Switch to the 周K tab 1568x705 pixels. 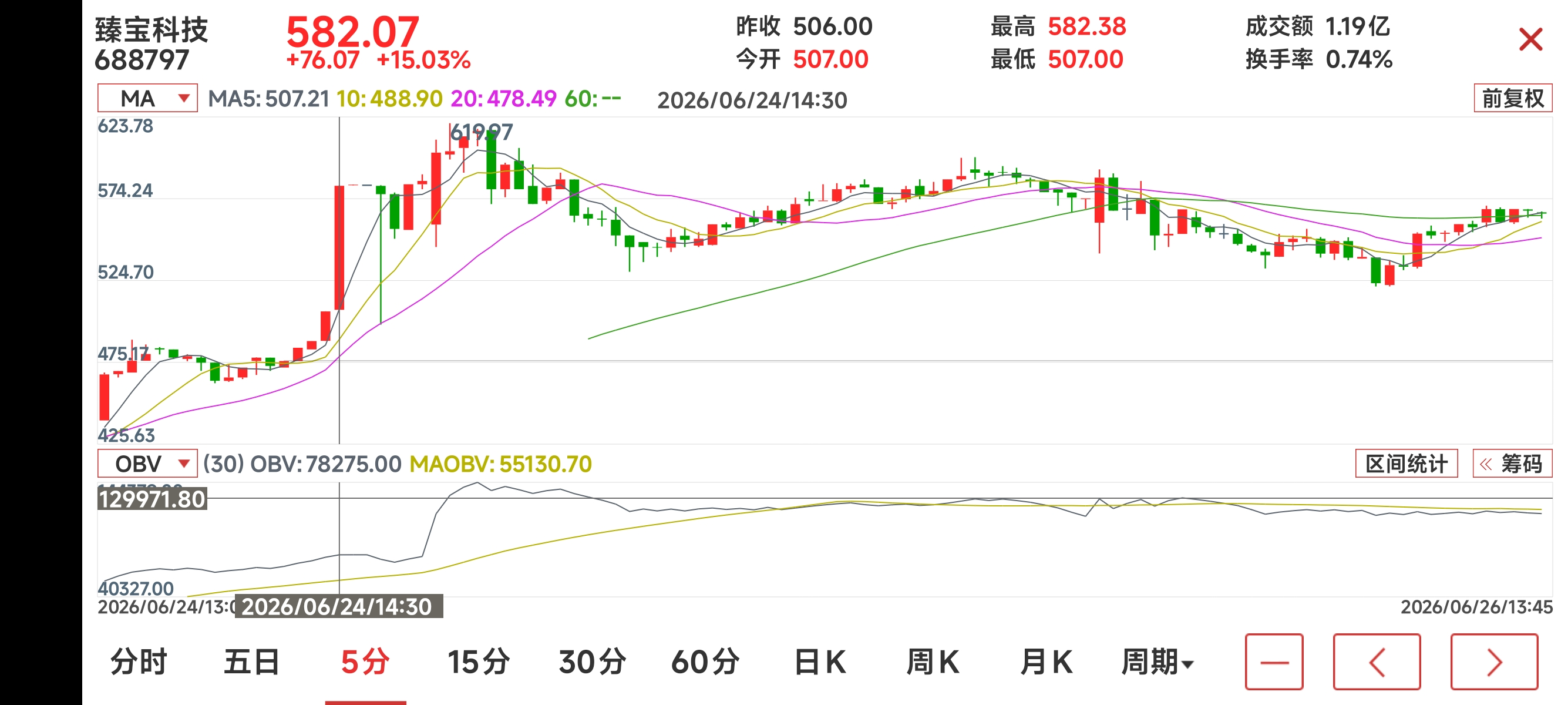coord(933,662)
